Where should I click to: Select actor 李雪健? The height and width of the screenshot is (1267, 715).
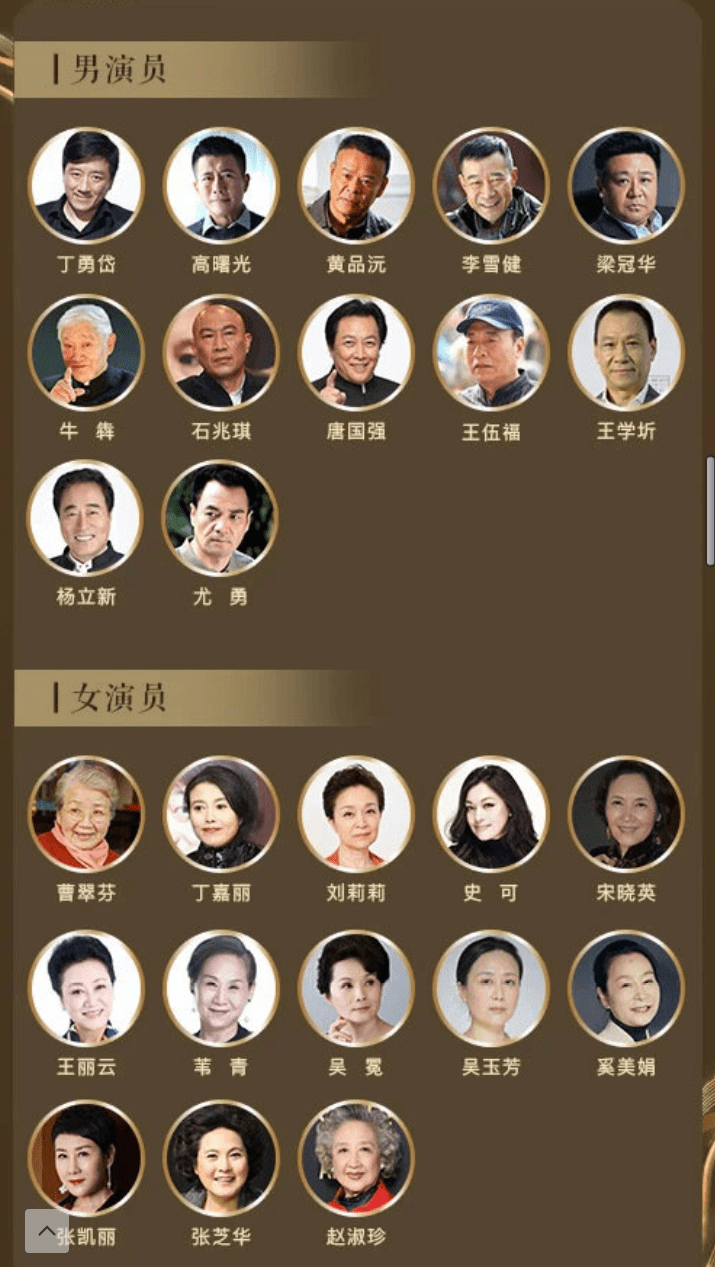click(491, 185)
